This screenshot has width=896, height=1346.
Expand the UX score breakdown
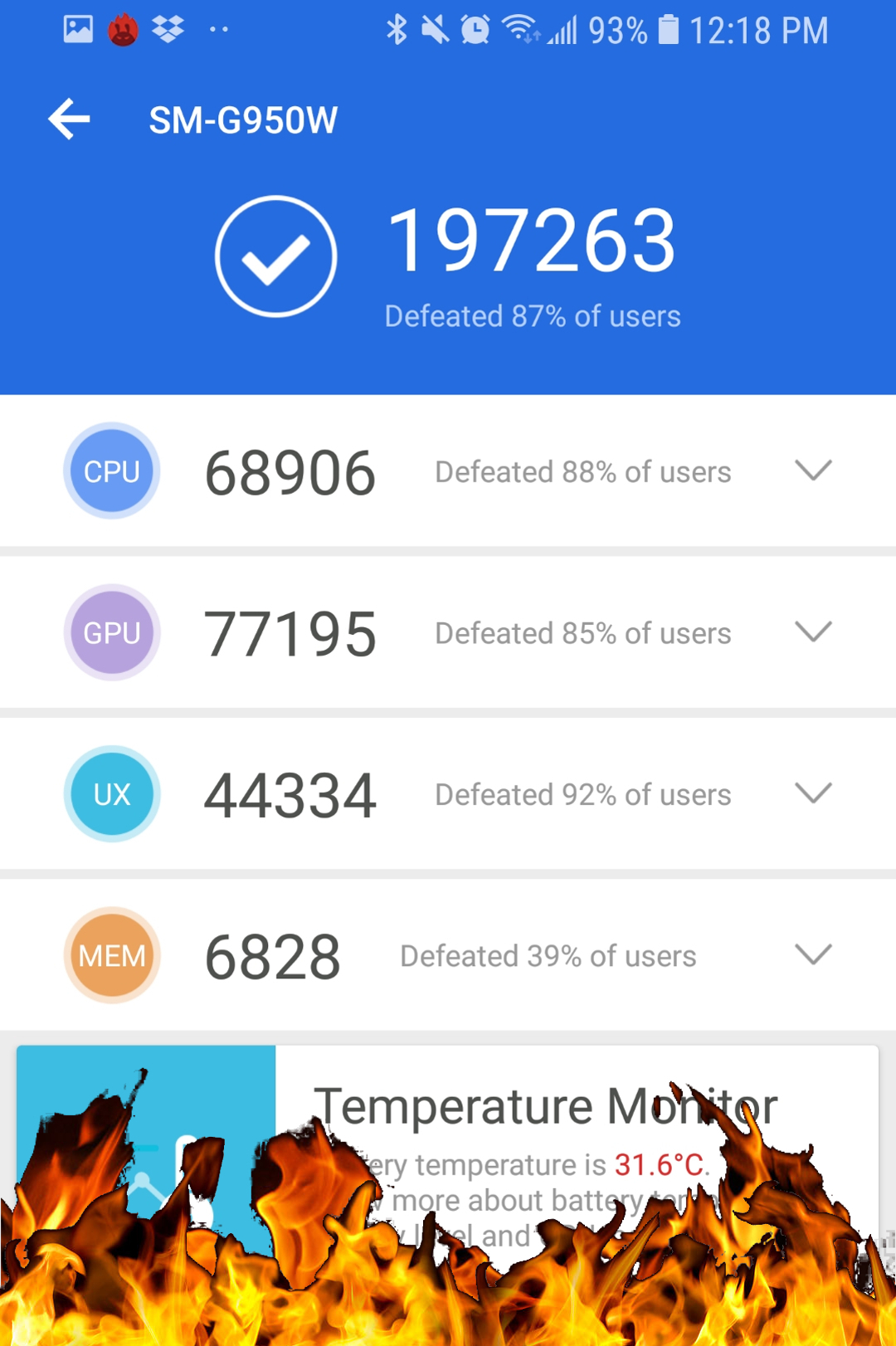812,793
